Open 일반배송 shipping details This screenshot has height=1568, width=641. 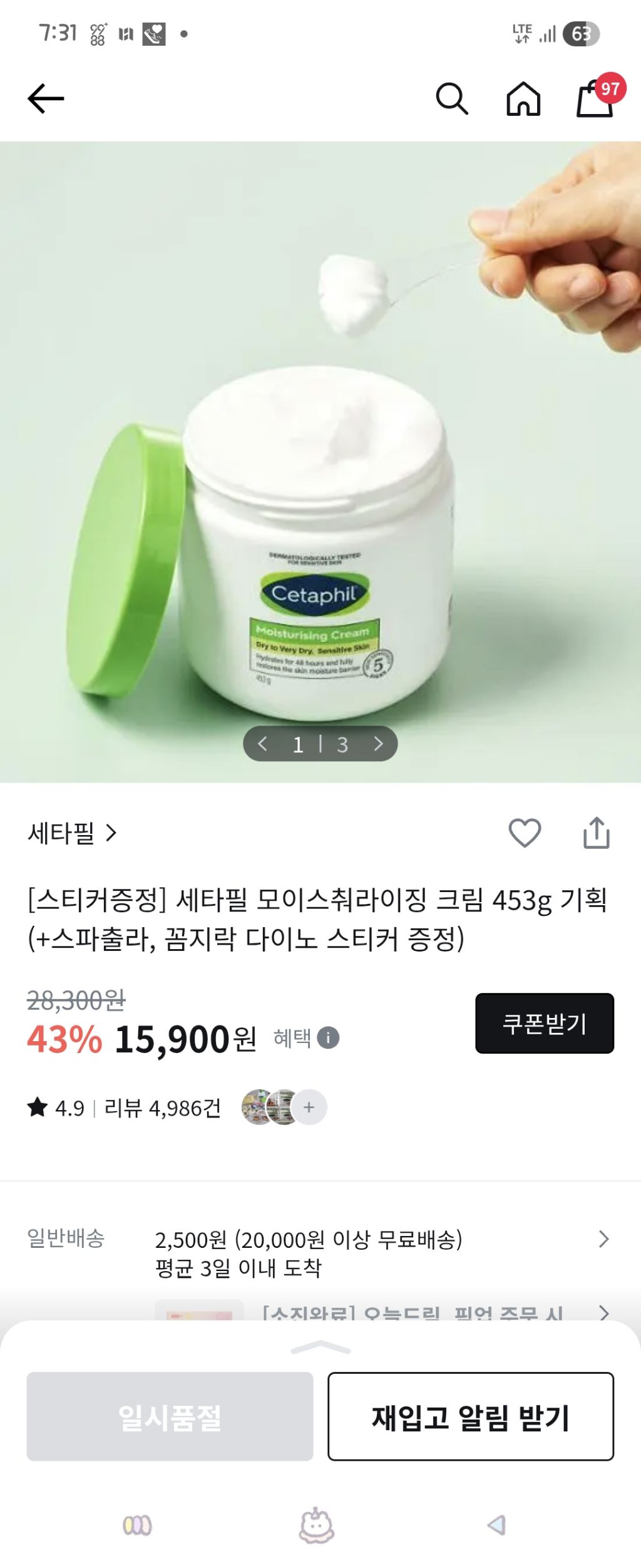click(x=603, y=1238)
